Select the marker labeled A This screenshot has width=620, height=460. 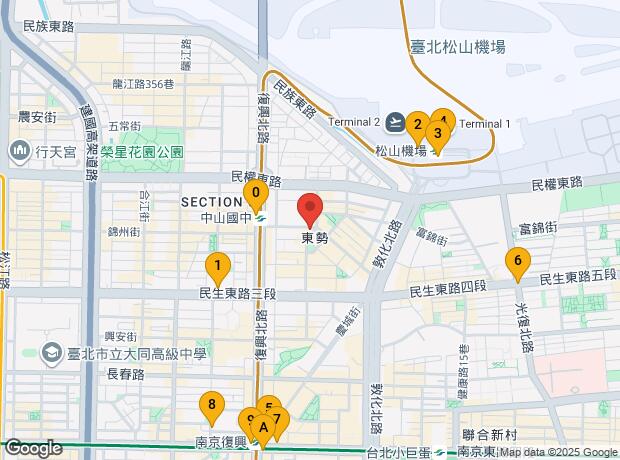pos(262,428)
